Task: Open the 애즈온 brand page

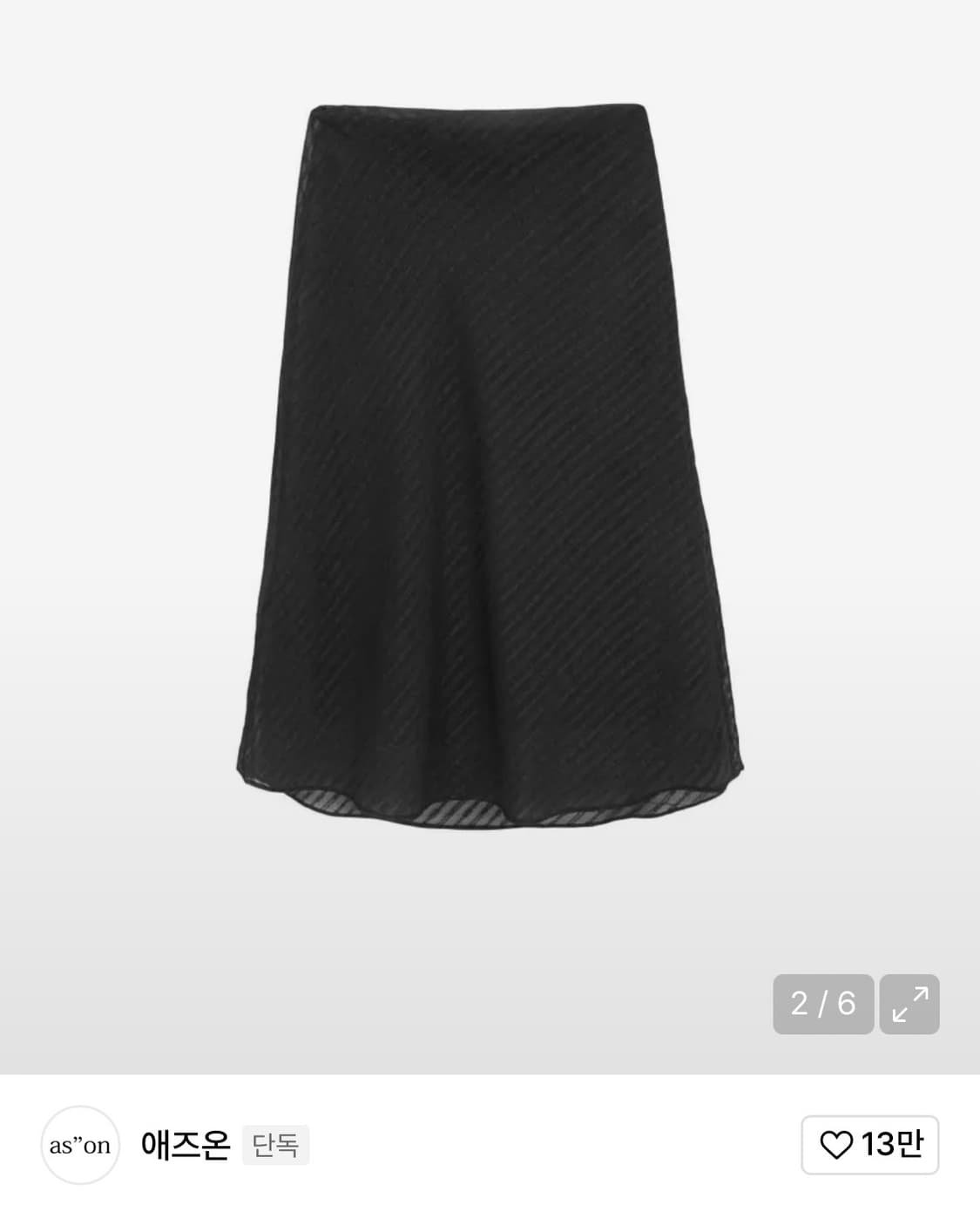Action: (x=185, y=1144)
